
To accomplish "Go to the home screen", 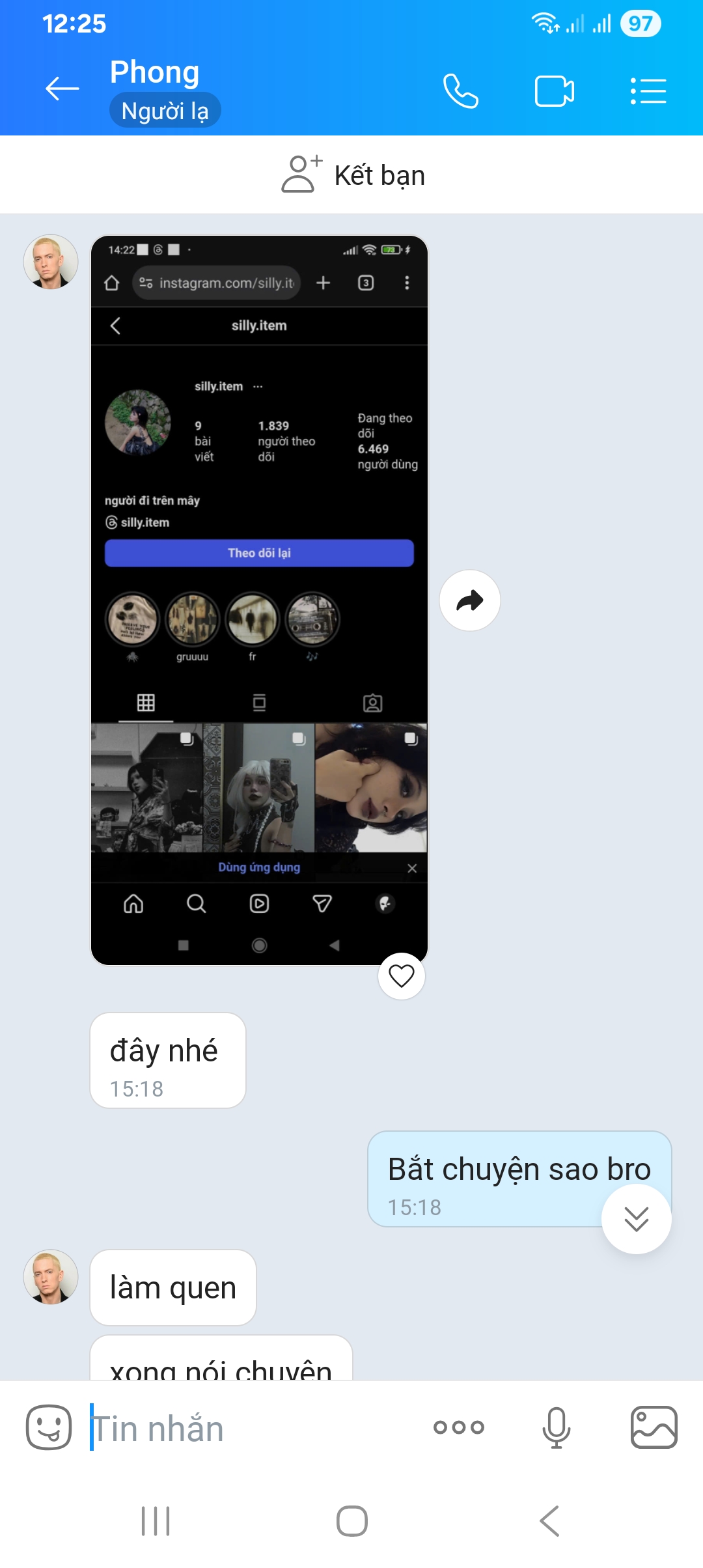I will tap(351, 1521).
